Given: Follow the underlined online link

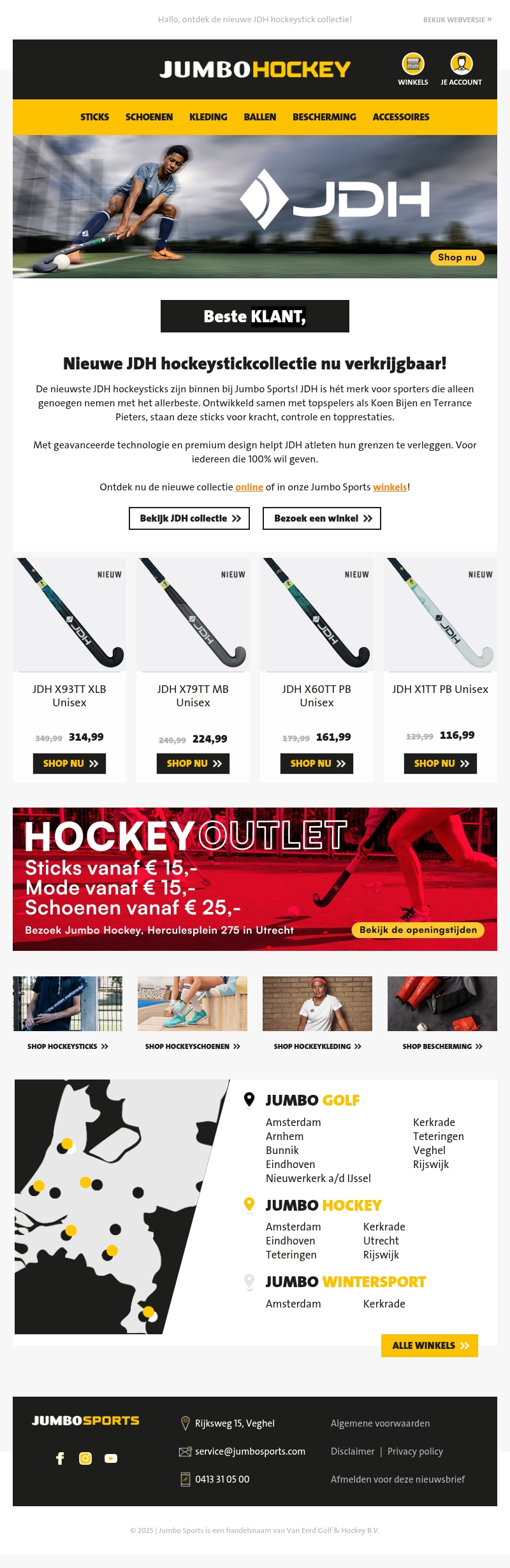Looking at the screenshot, I should point(249,487).
